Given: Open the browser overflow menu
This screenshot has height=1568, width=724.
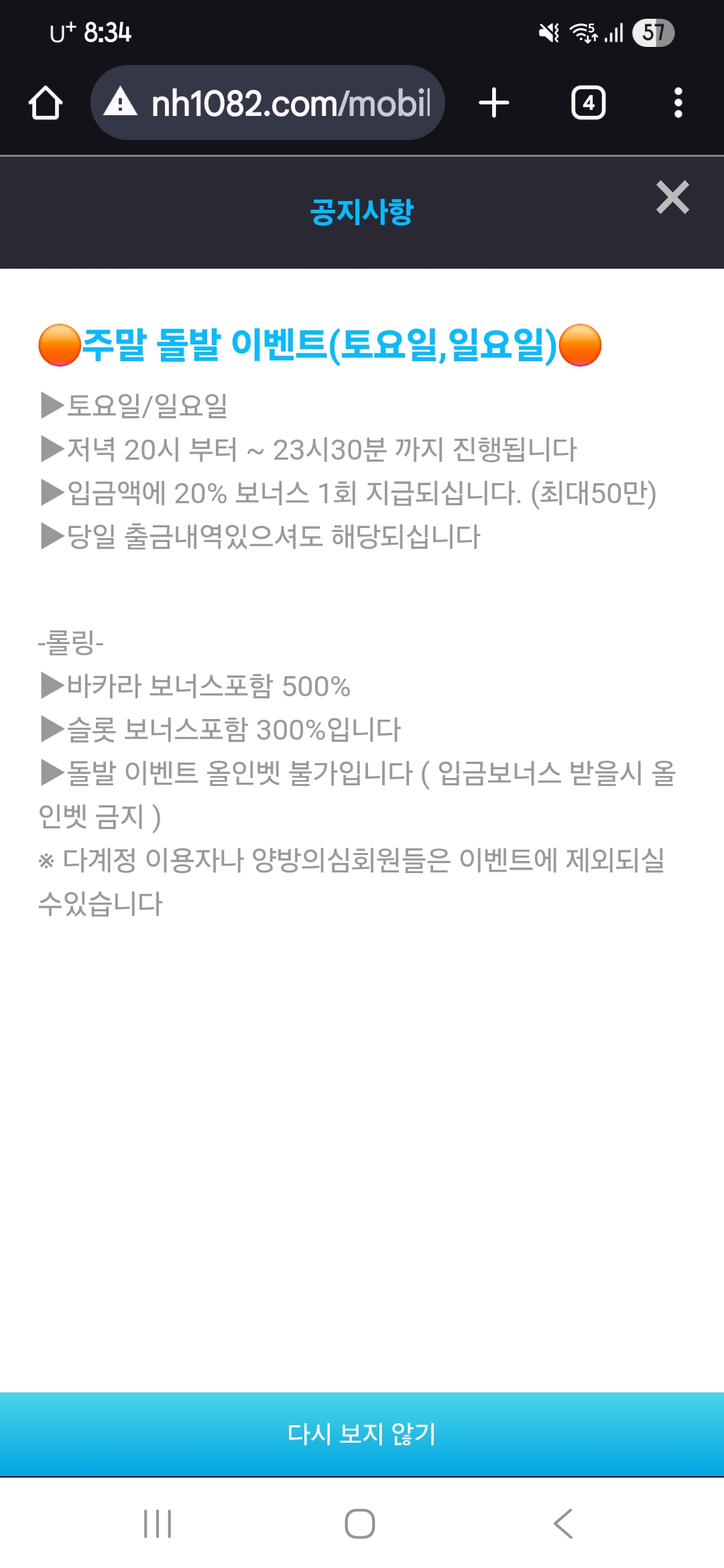Looking at the screenshot, I should [x=678, y=103].
